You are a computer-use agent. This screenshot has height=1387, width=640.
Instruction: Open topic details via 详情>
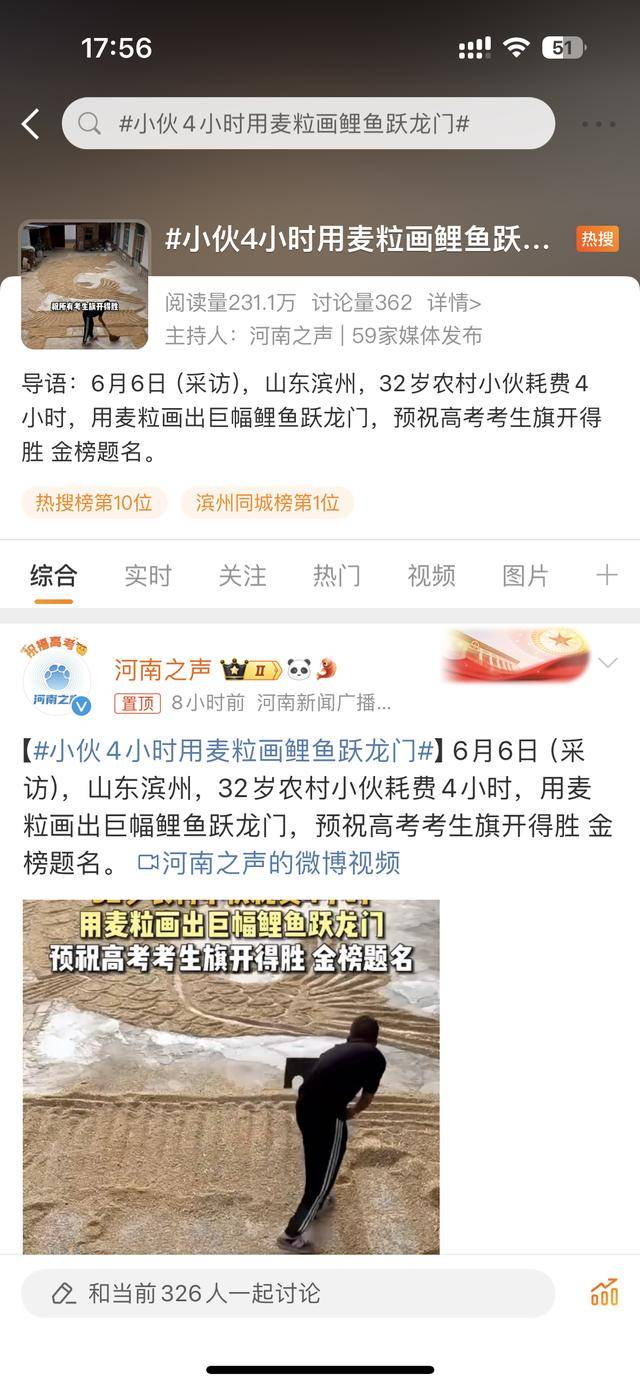455,303
